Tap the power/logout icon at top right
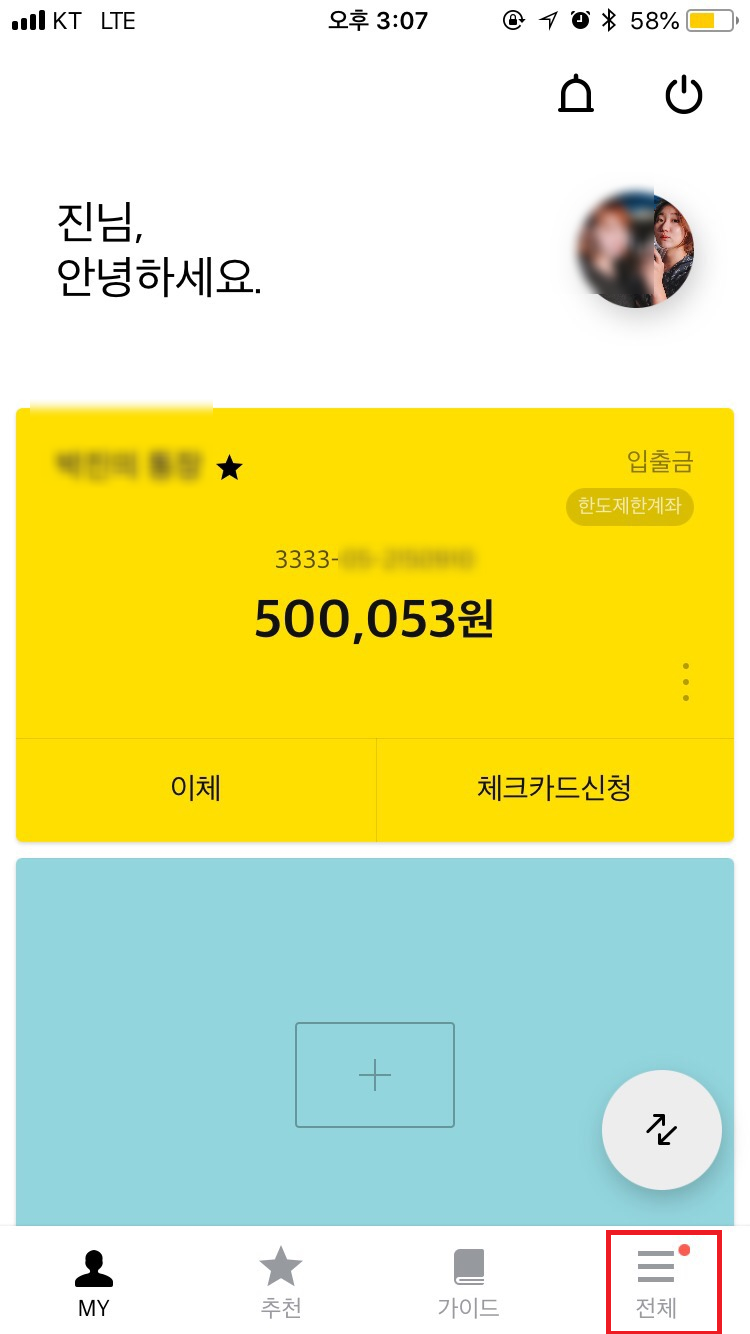 pyautogui.click(x=684, y=93)
